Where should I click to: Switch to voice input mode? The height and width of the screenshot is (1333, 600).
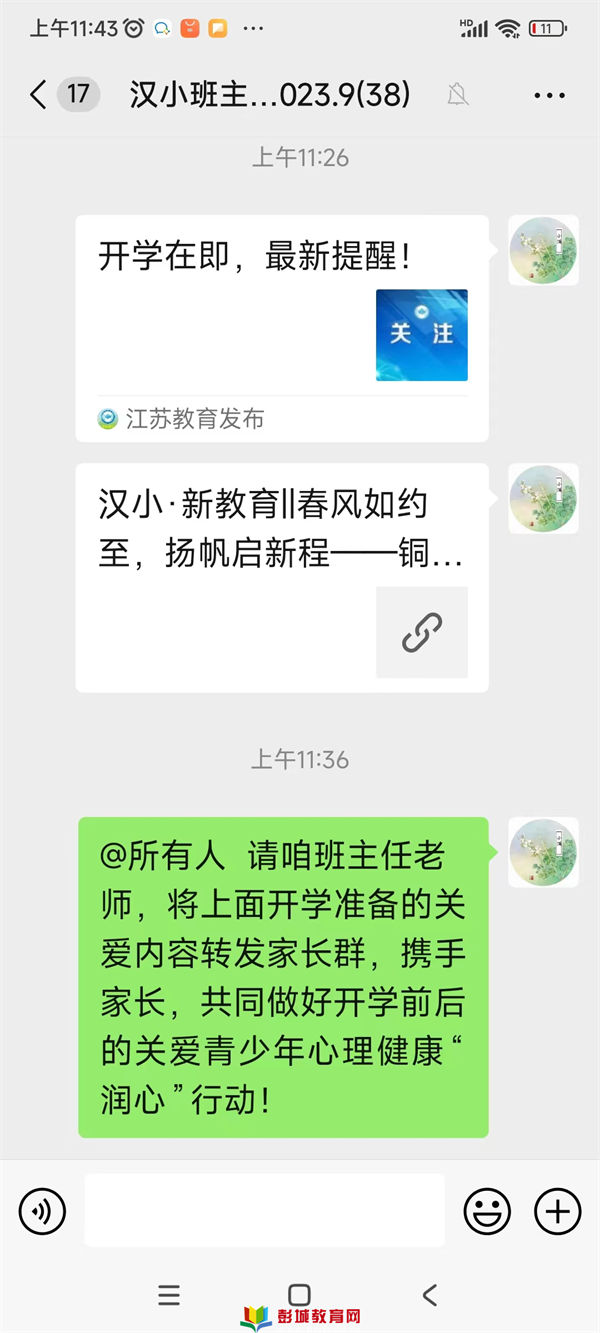point(42,1211)
